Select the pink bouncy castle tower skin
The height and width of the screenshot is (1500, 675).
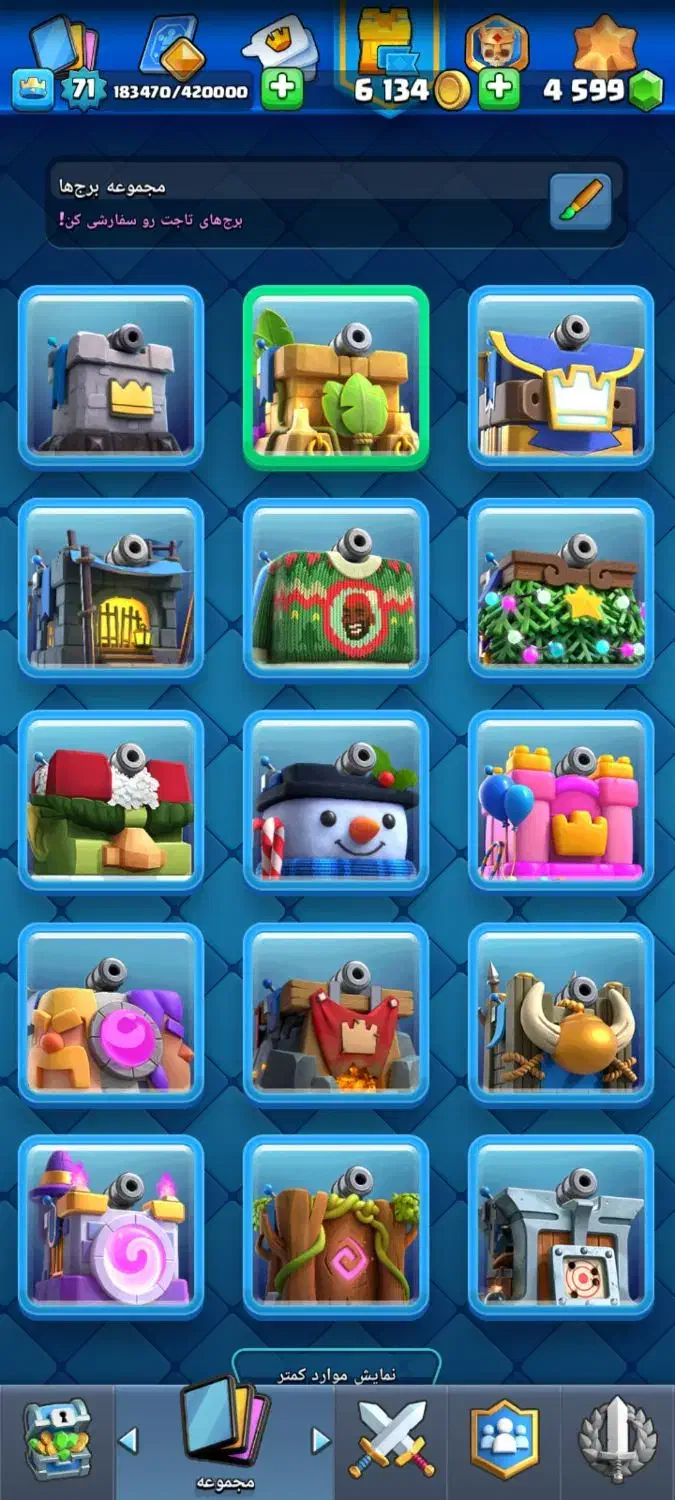(561, 802)
